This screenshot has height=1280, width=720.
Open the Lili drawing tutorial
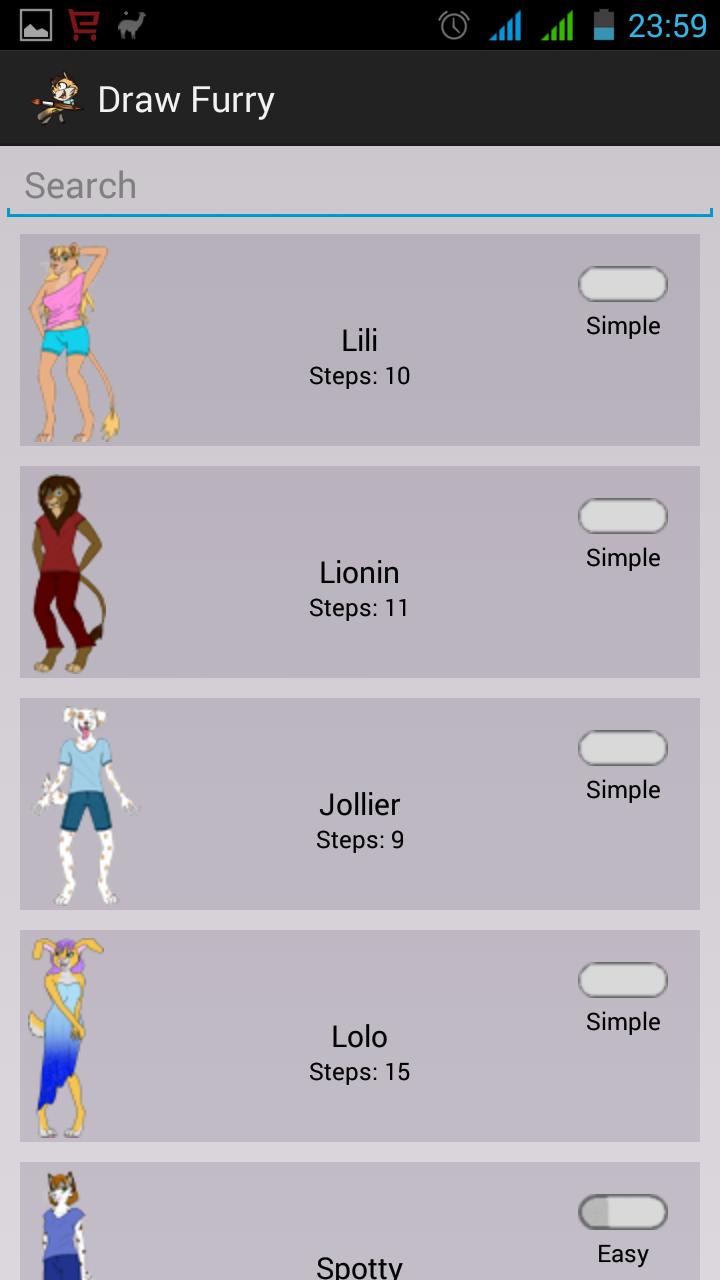360,341
